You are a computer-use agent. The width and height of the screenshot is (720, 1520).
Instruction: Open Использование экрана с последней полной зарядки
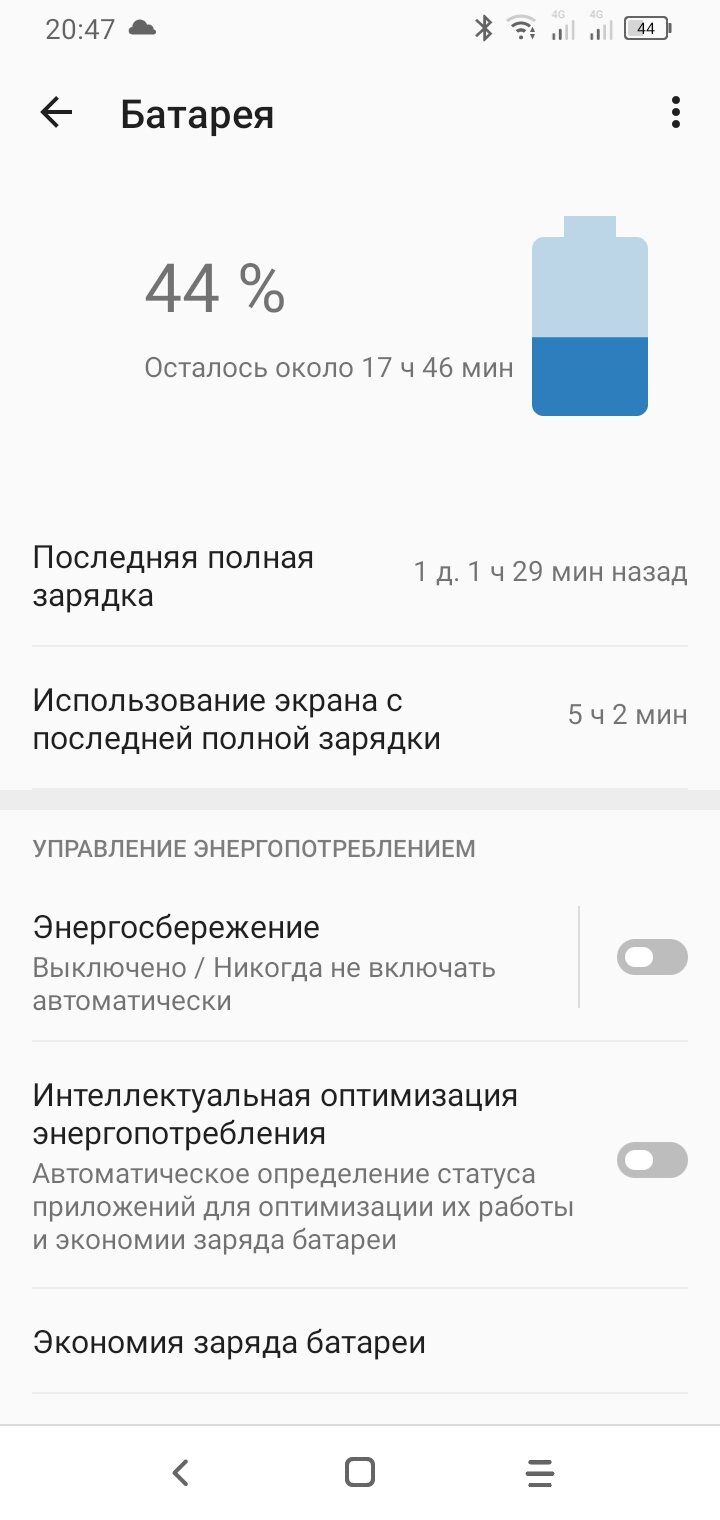tap(360, 719)
